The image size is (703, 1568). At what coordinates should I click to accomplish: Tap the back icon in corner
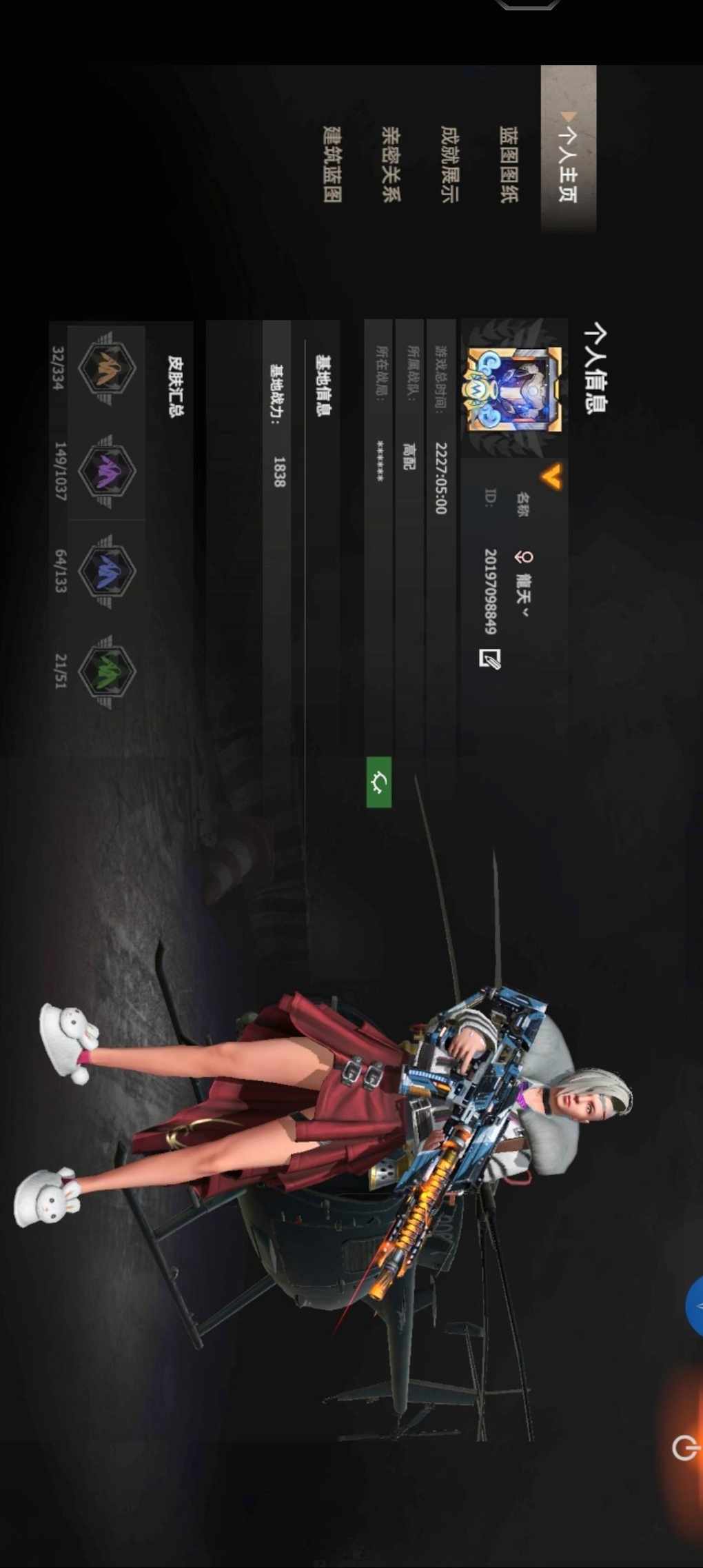coord(684,1448)
